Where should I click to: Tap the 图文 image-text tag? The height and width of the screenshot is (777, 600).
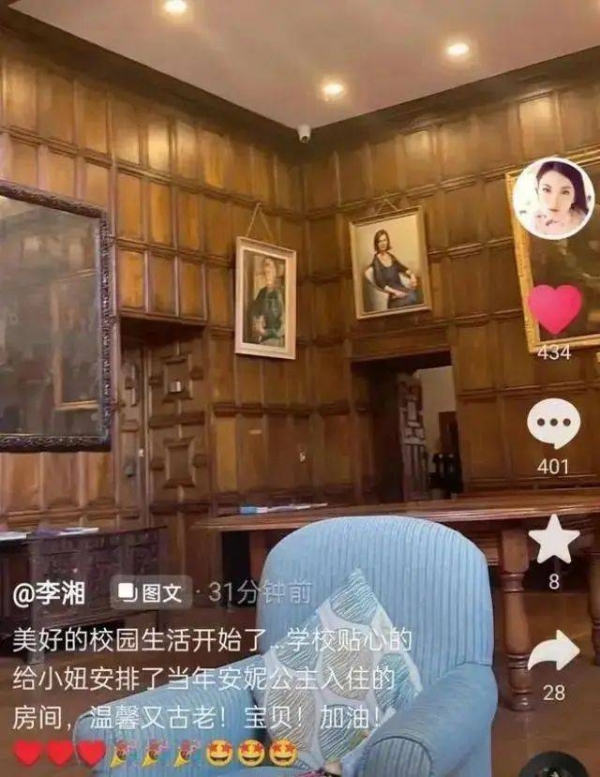(151, 592)
